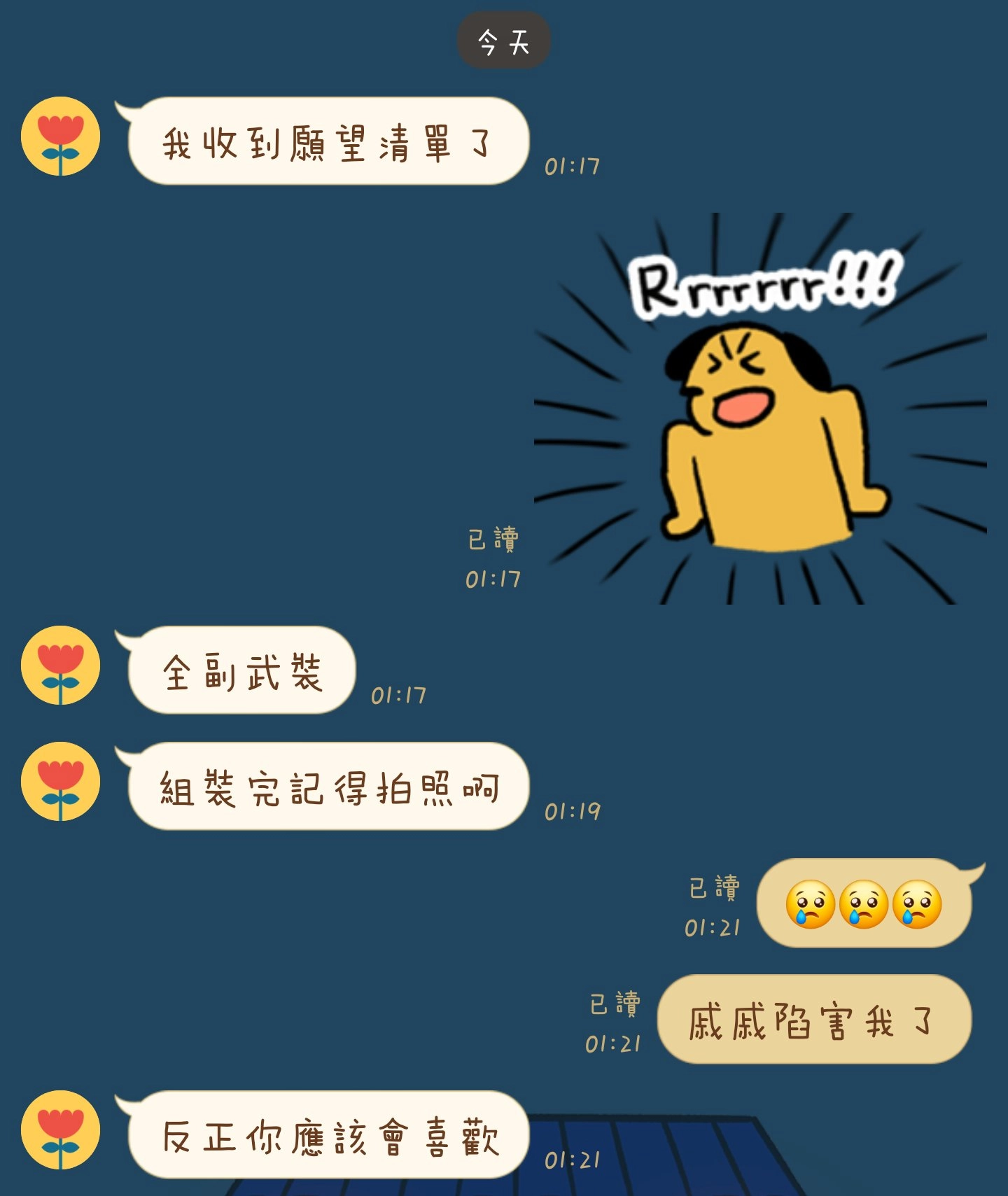The height and width of the screenshot is (1196, 1008).
Task: Open profile avatar next to 全副武裝 message
Action: pos(60,665)
